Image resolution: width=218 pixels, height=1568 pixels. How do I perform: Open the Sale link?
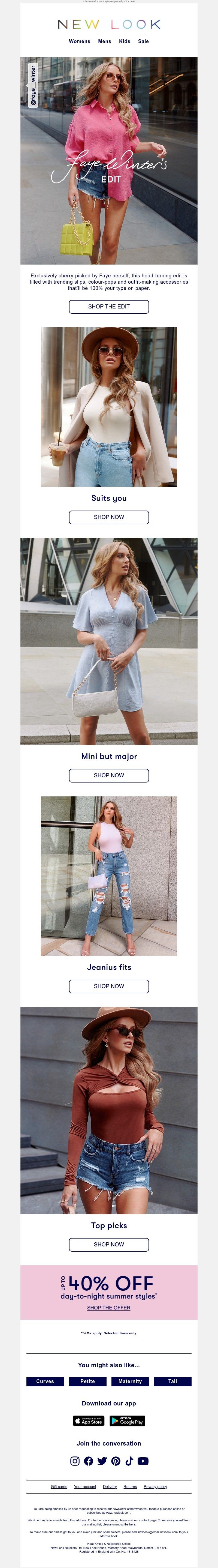point(143,41)
